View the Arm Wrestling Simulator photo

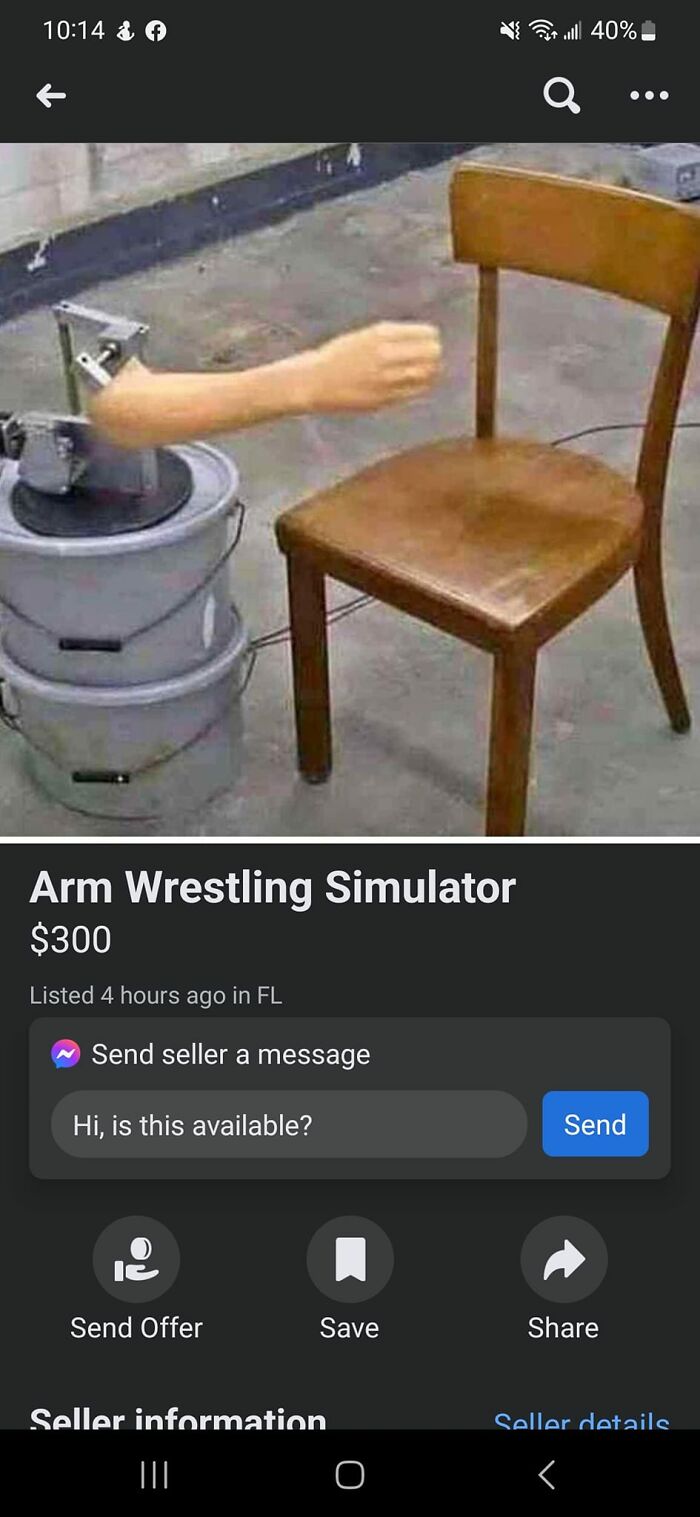pyautogui.click(x=350, y=489)
